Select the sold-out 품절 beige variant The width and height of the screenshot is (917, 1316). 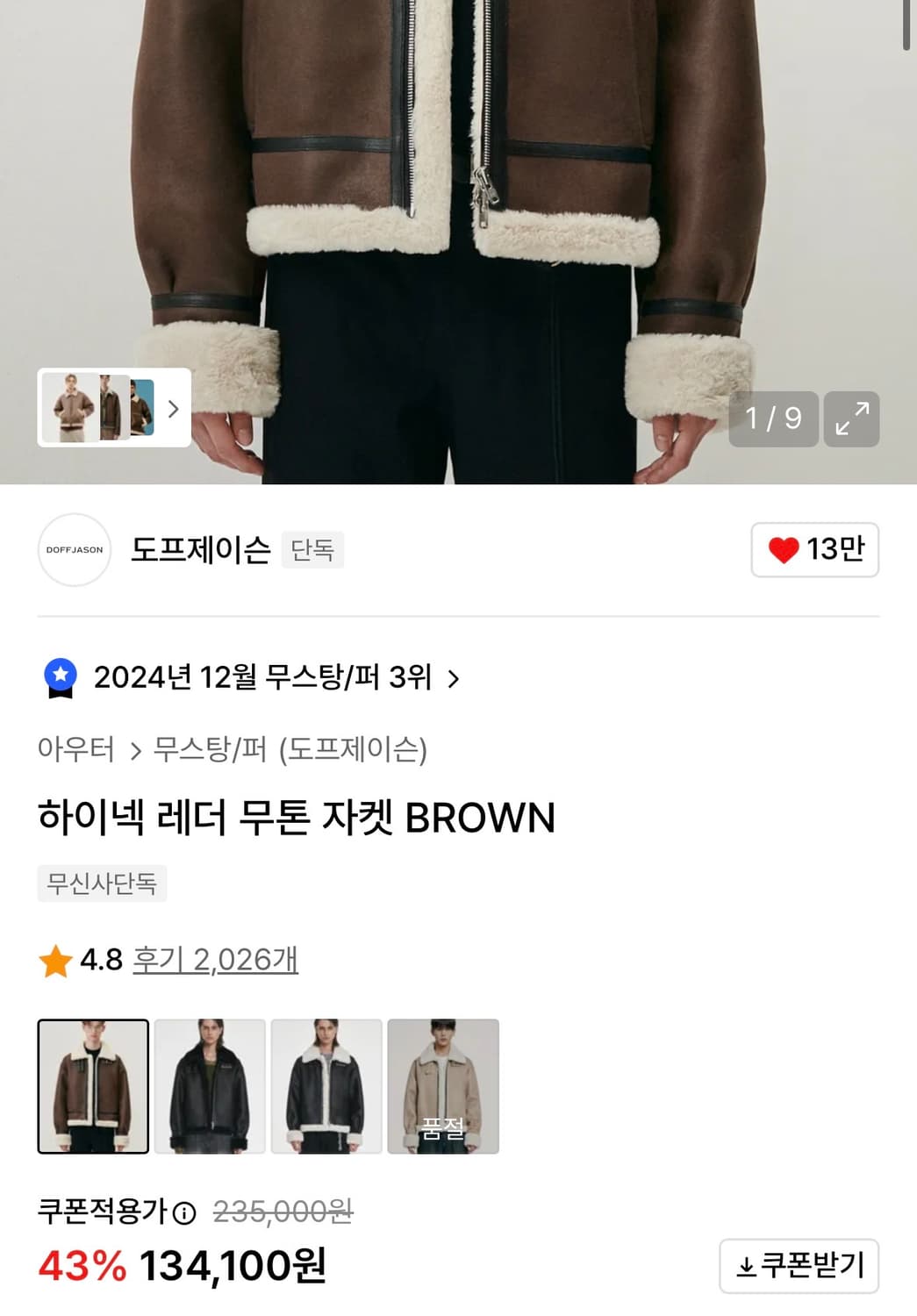(x=444, y=1086)
